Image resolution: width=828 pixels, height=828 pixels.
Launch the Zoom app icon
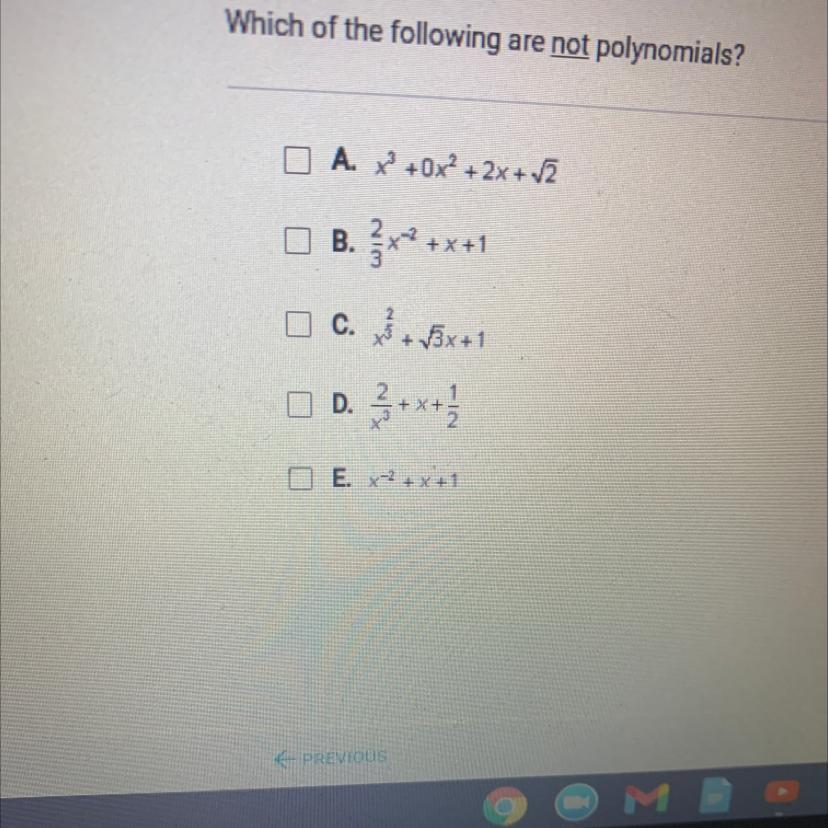pos(576,802)
